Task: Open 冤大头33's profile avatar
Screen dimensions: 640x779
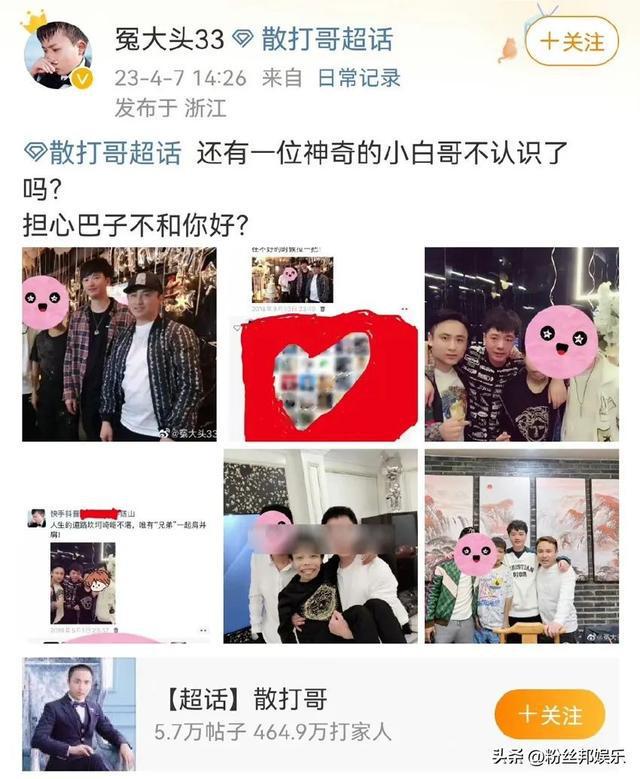Action: (57, 52)
